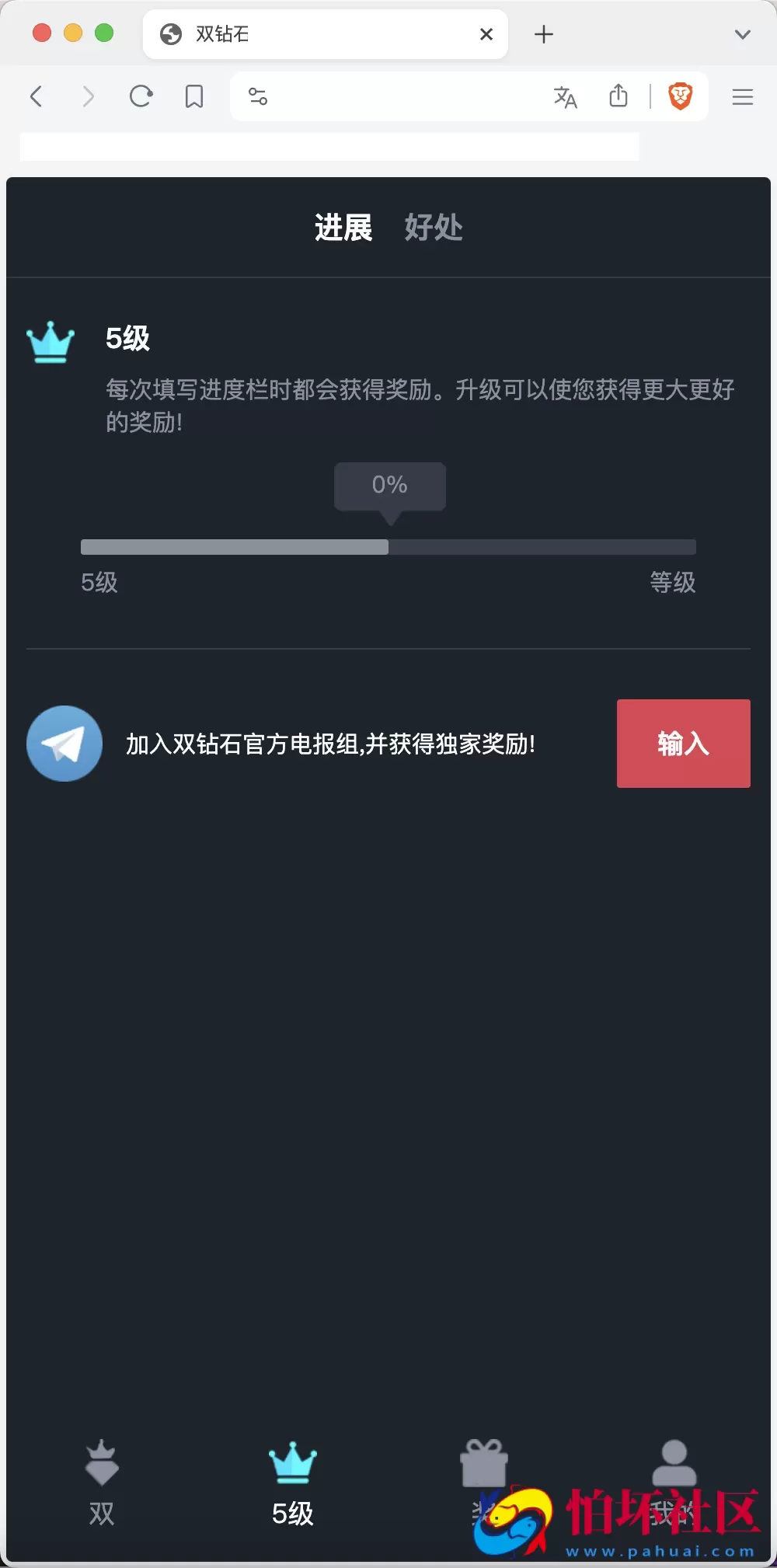Open the tab search chevron at top right
The width and height of the screenshot is (777, 1568).
tap(743, 33)
